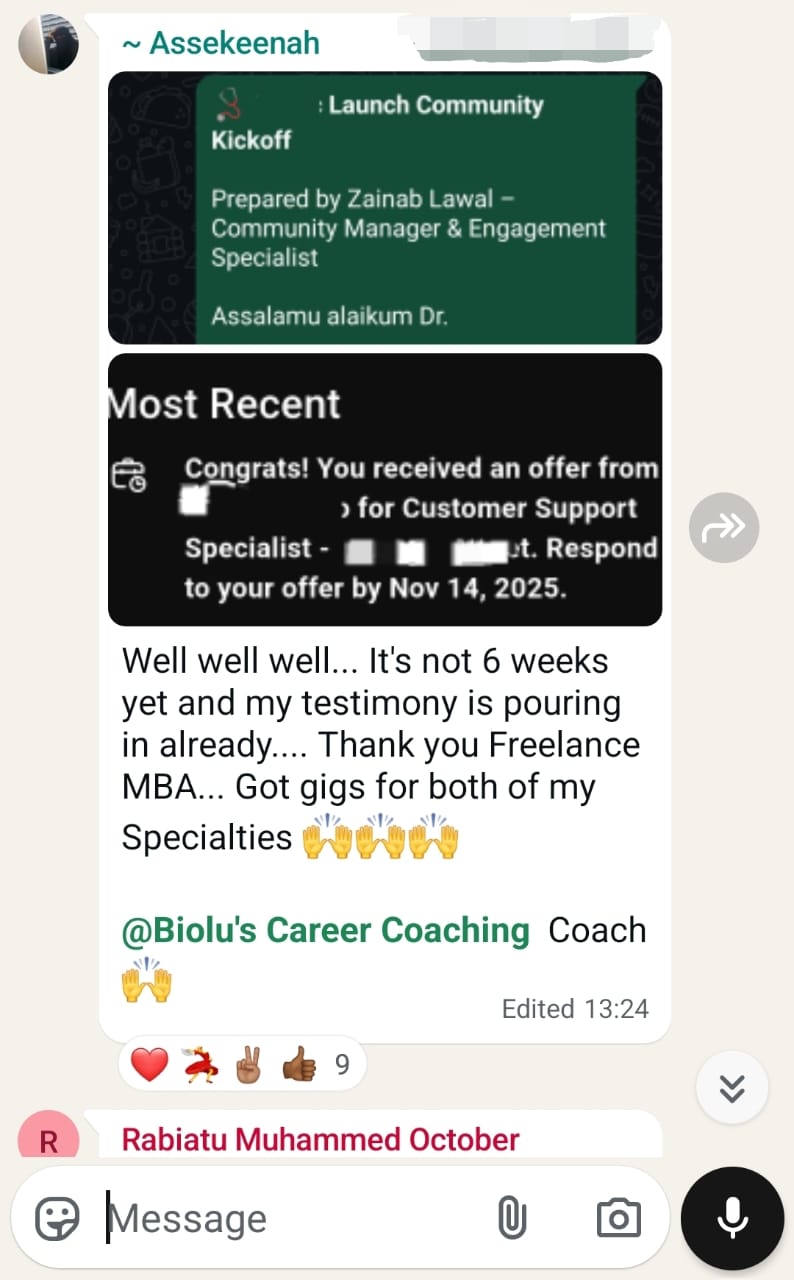Open the @Biolu's Career Coaching mention
This screenshot has height=1280, width=794.
325,930
